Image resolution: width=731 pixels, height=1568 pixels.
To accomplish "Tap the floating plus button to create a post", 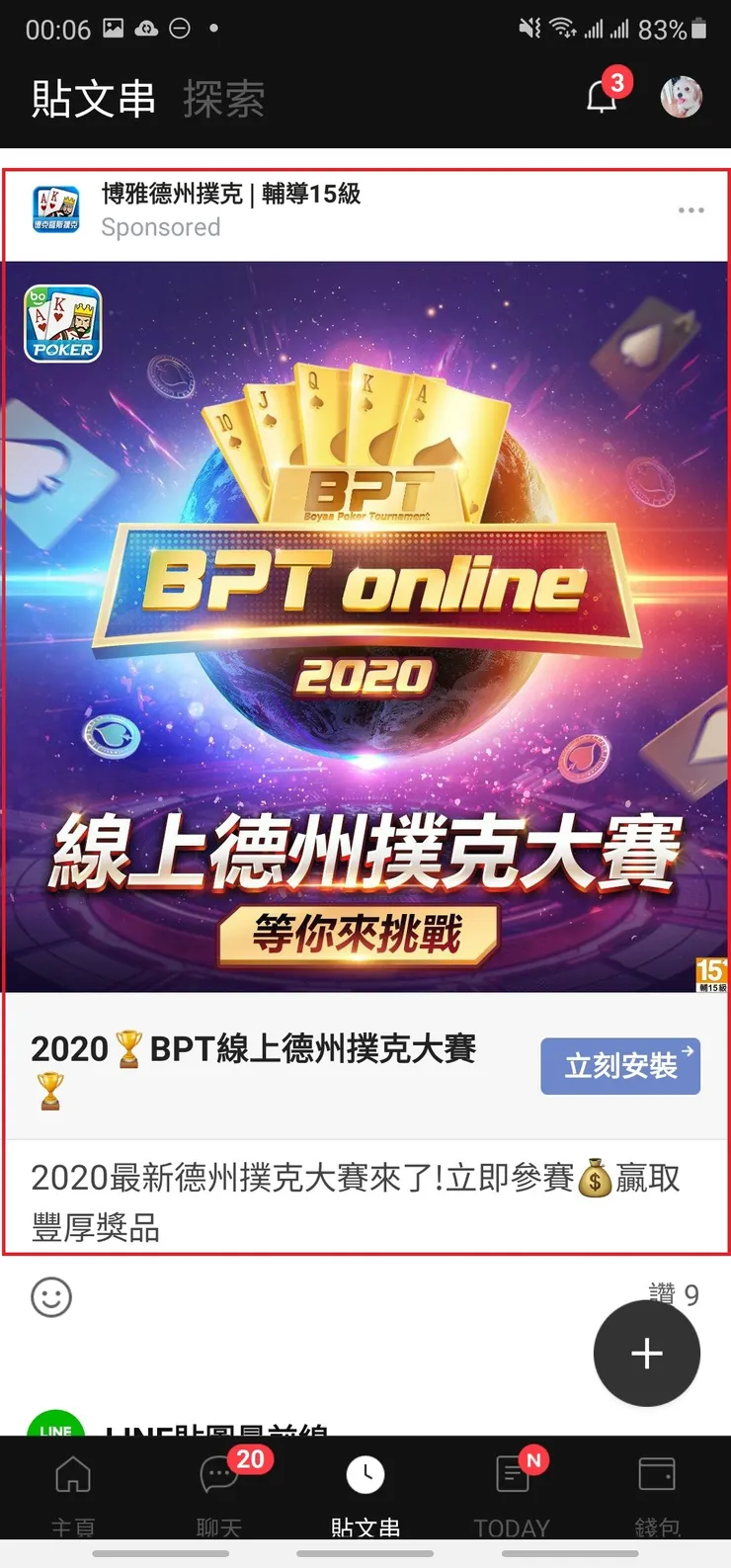I will [x=646, y=1354].
